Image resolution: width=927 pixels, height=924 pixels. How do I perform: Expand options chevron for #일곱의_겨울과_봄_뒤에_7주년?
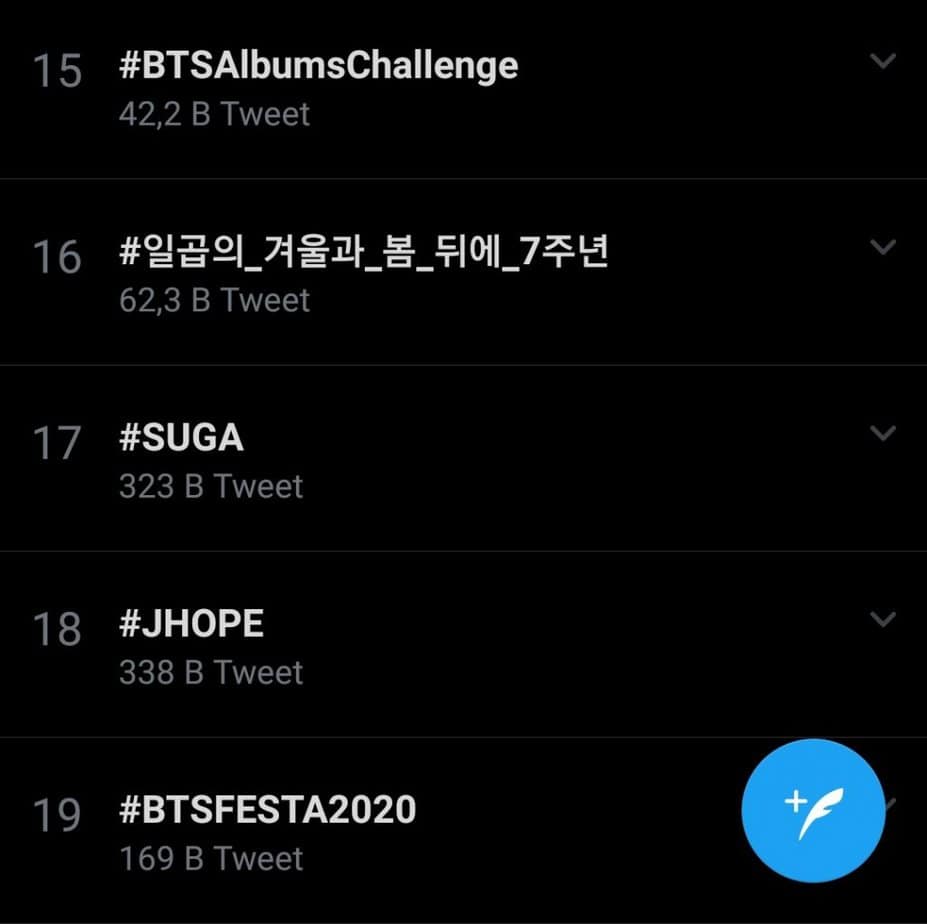883,246
